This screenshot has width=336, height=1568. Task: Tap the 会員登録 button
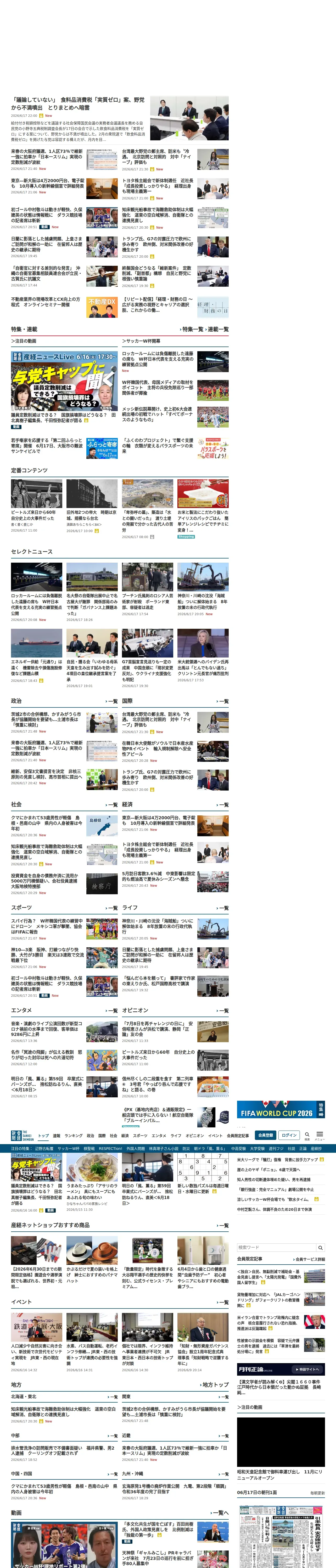tap(265, 1135)
